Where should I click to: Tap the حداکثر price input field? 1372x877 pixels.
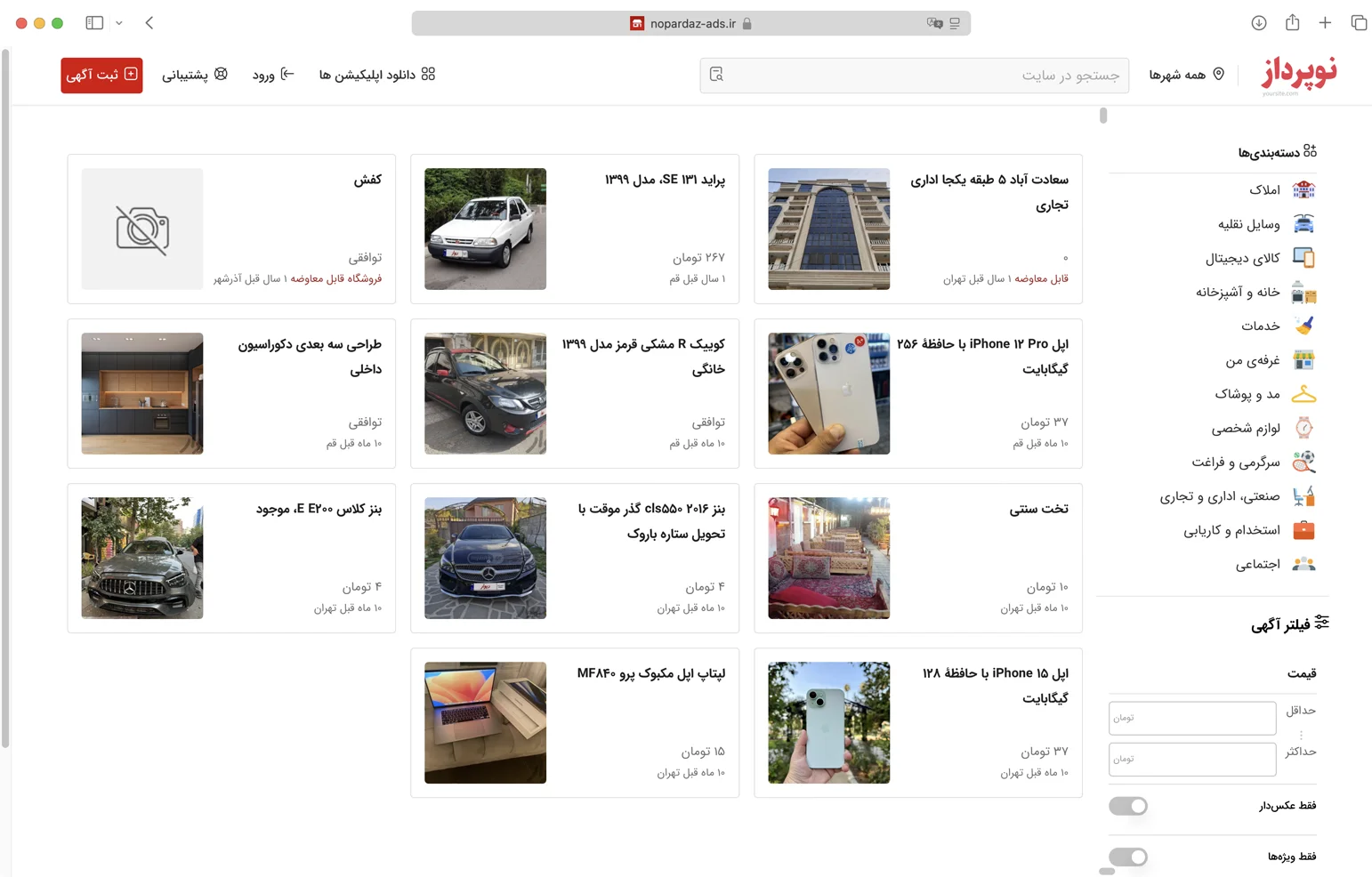pos(1191,759)
